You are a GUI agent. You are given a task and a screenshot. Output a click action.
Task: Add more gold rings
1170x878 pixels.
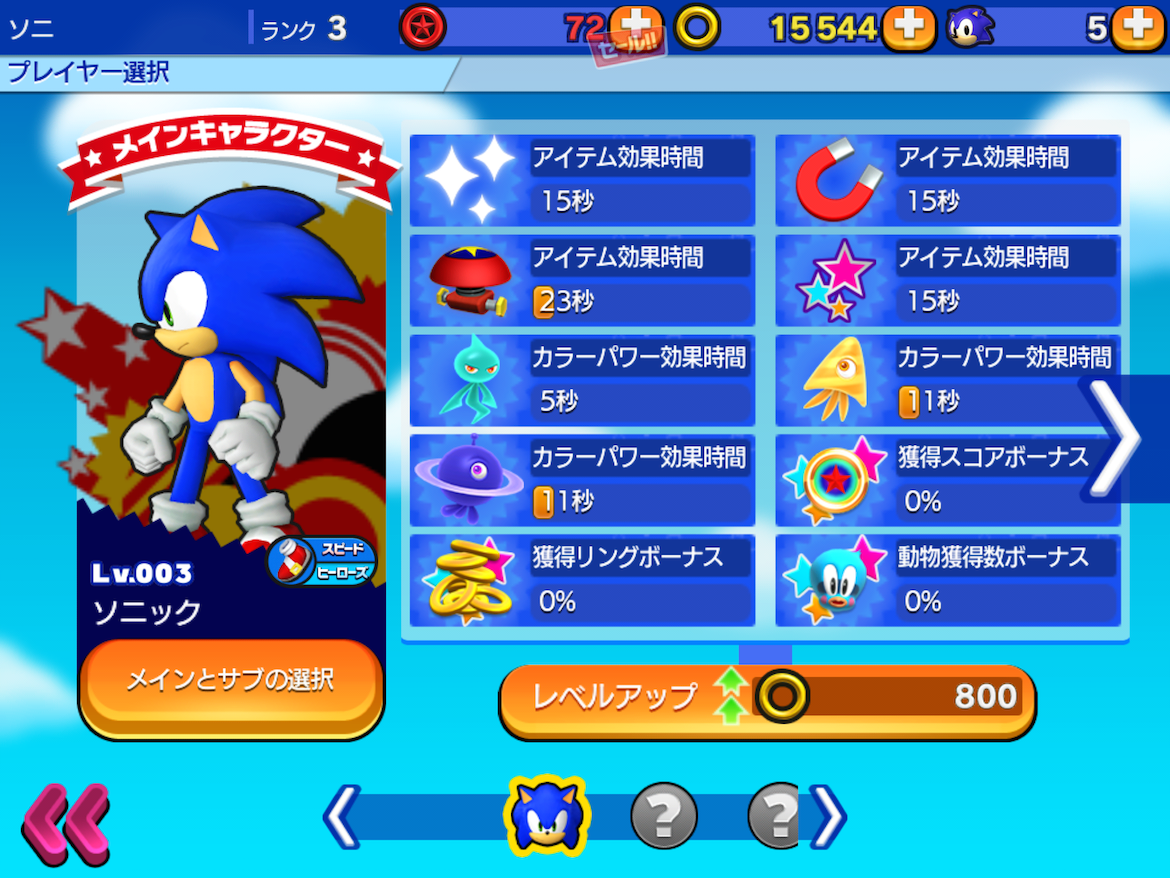[x=908, y=27]
